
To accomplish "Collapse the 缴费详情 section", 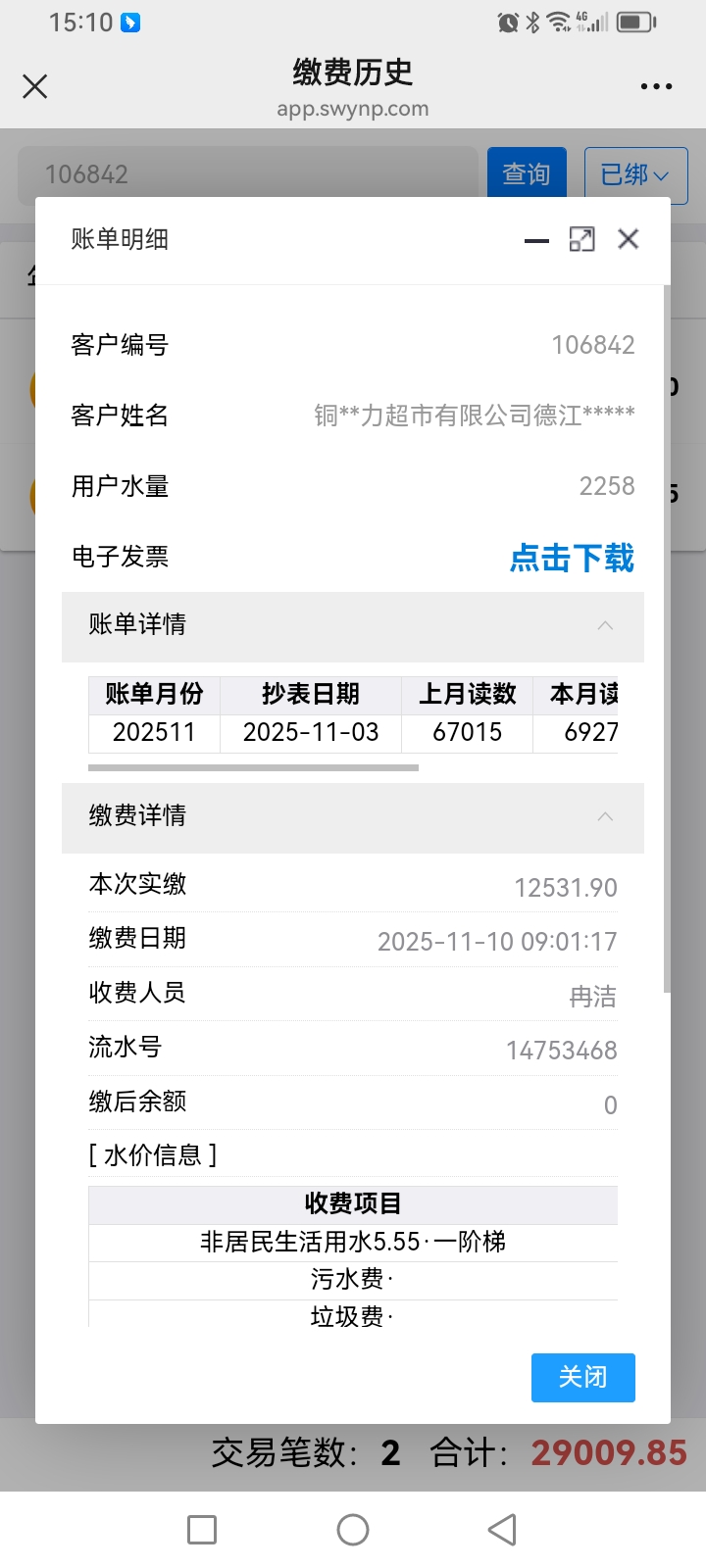I will (x=605, y=816).
